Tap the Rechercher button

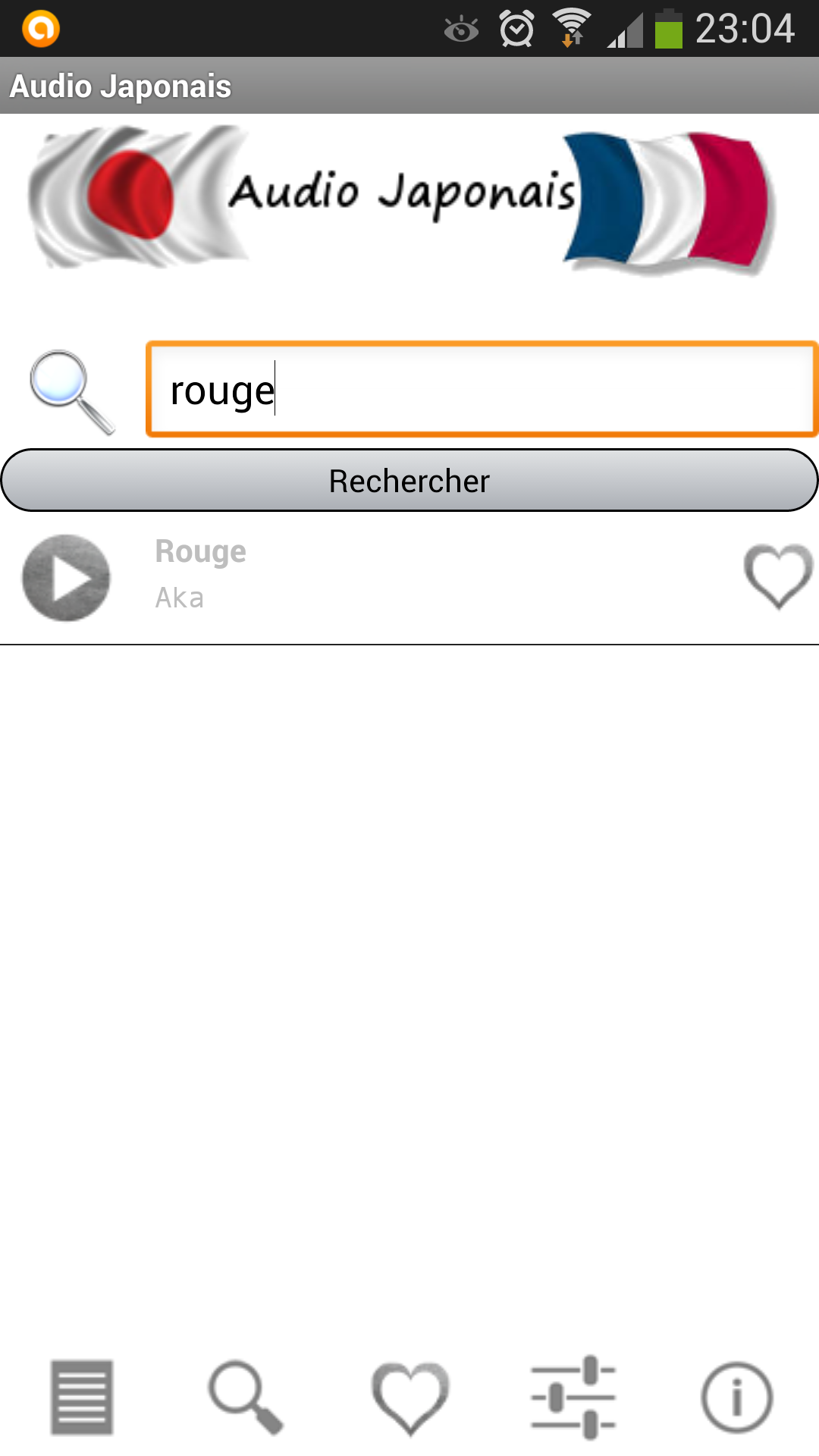point(409,481)
